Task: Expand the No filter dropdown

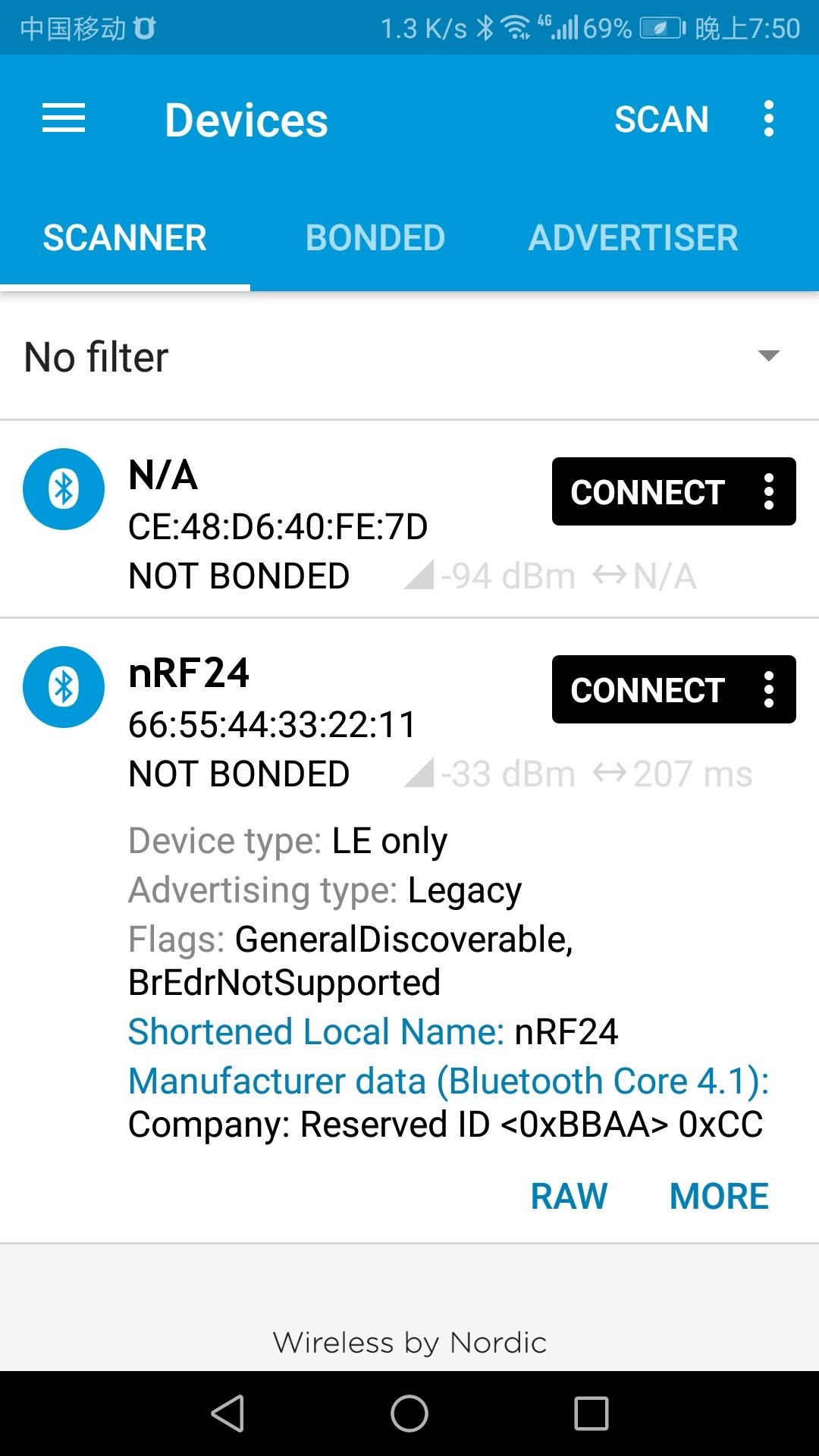Action: click(x=768, y=356)
